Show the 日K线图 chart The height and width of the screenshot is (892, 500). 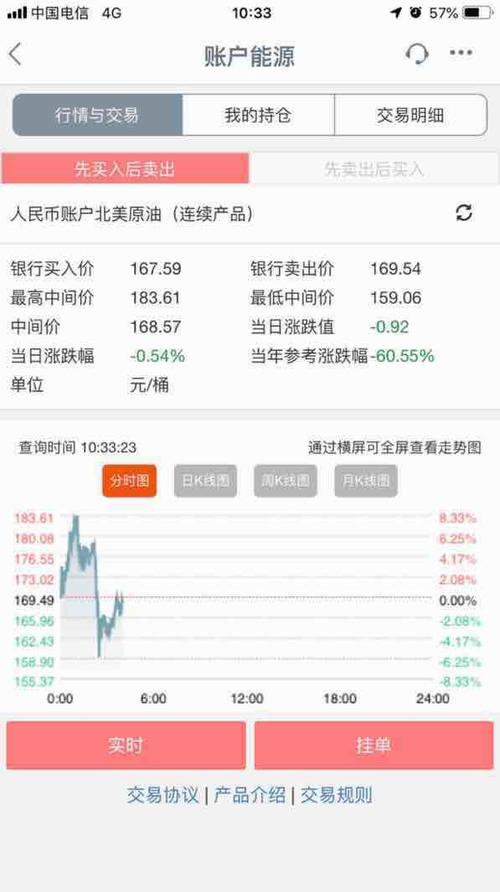pos(205,481)
